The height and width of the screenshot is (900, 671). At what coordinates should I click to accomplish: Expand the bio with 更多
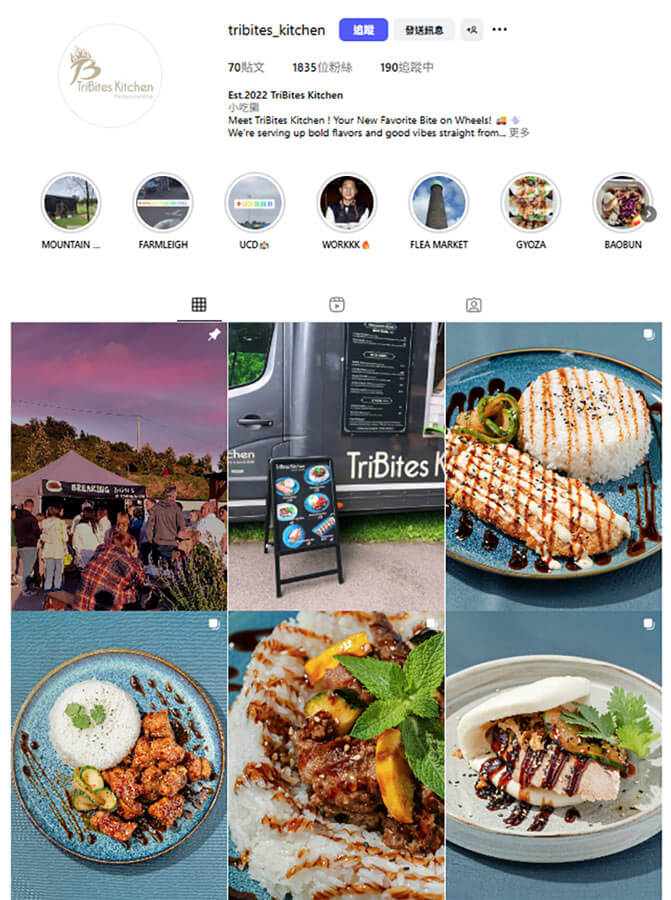(519, 132)
